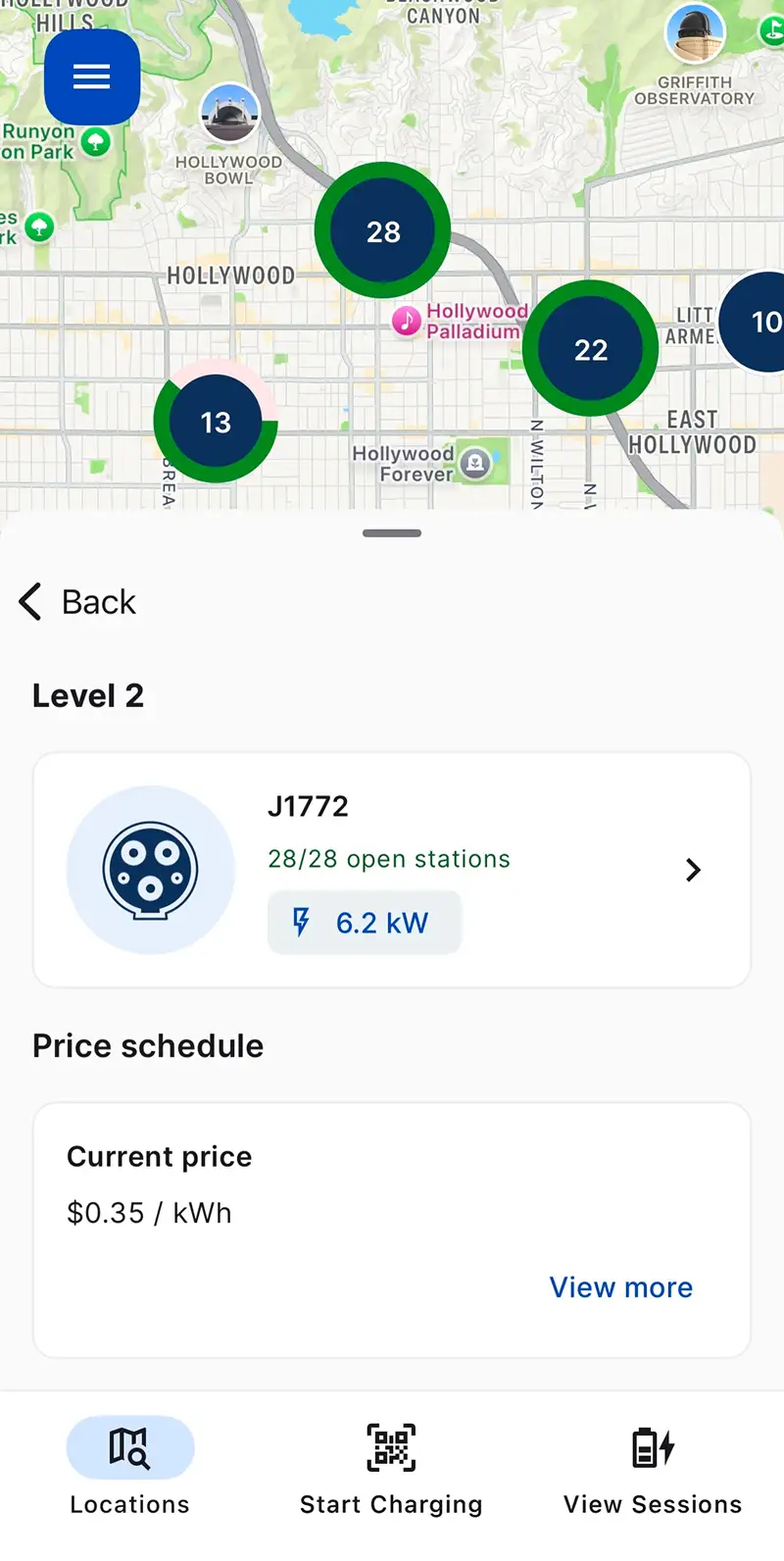Image resolution: width=784 pixels, height=1561 pixels.
Task: Select the J1772 connector icon
Action: point(150,870)
